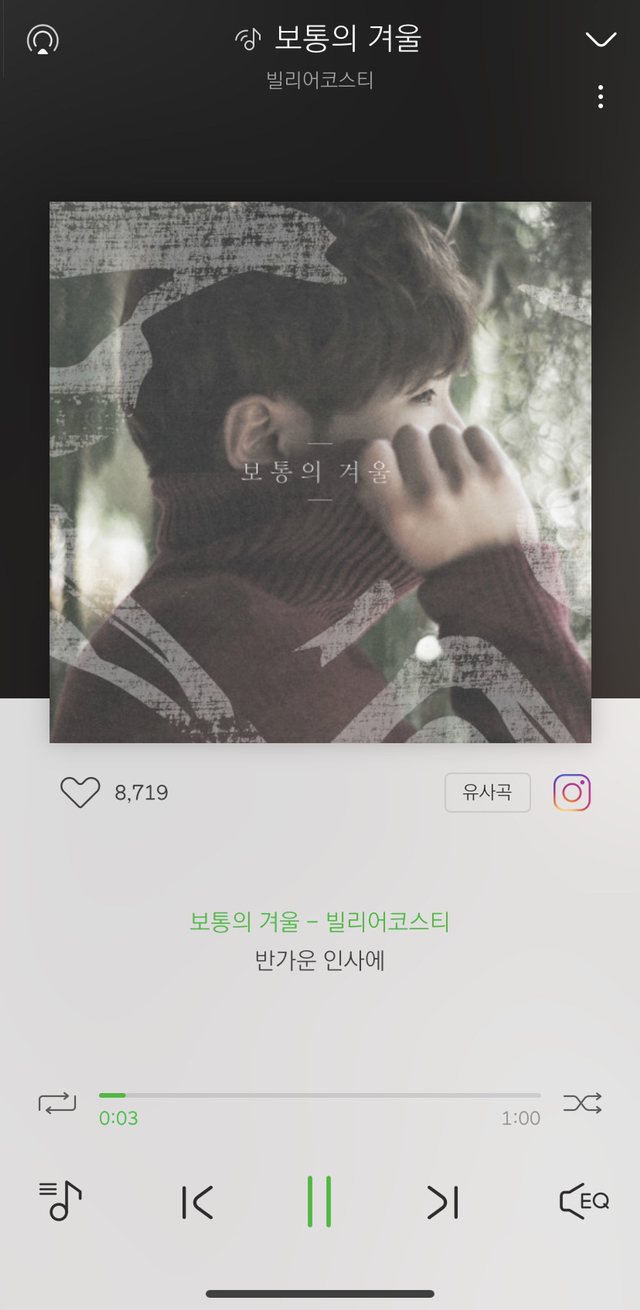This screenshot has height=1310, width=640.
Task: Open the playlist queue icon
Action: [61, 1201]
